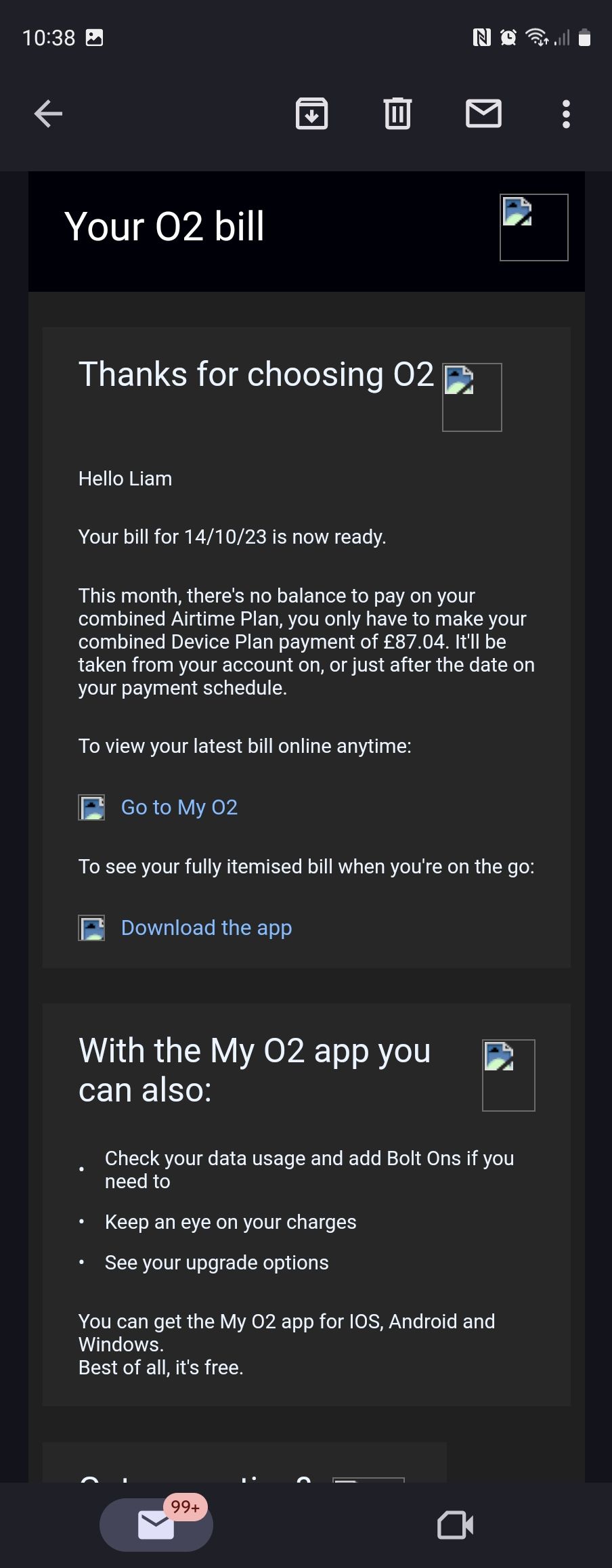Tap the placeholder beside Thanks for choosing O2
This screenshot has width=612, height=1568.
pyautogui.click(x=472, y=397)
